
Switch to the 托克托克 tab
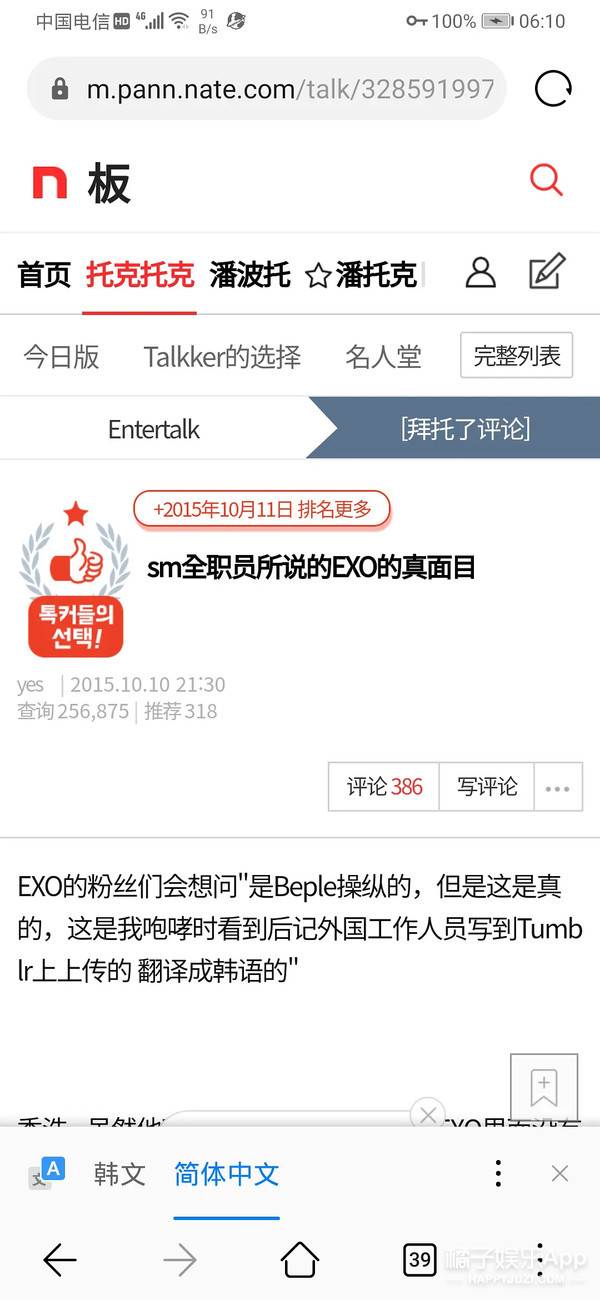(139, 274)
